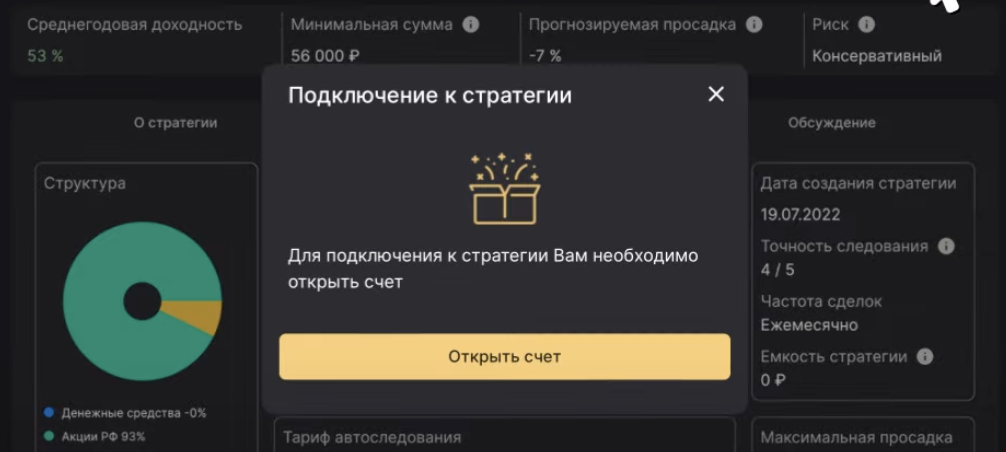Switch to the О стратегии tab
Viewport: 1006px width, 452px height.
coord(175,123)
